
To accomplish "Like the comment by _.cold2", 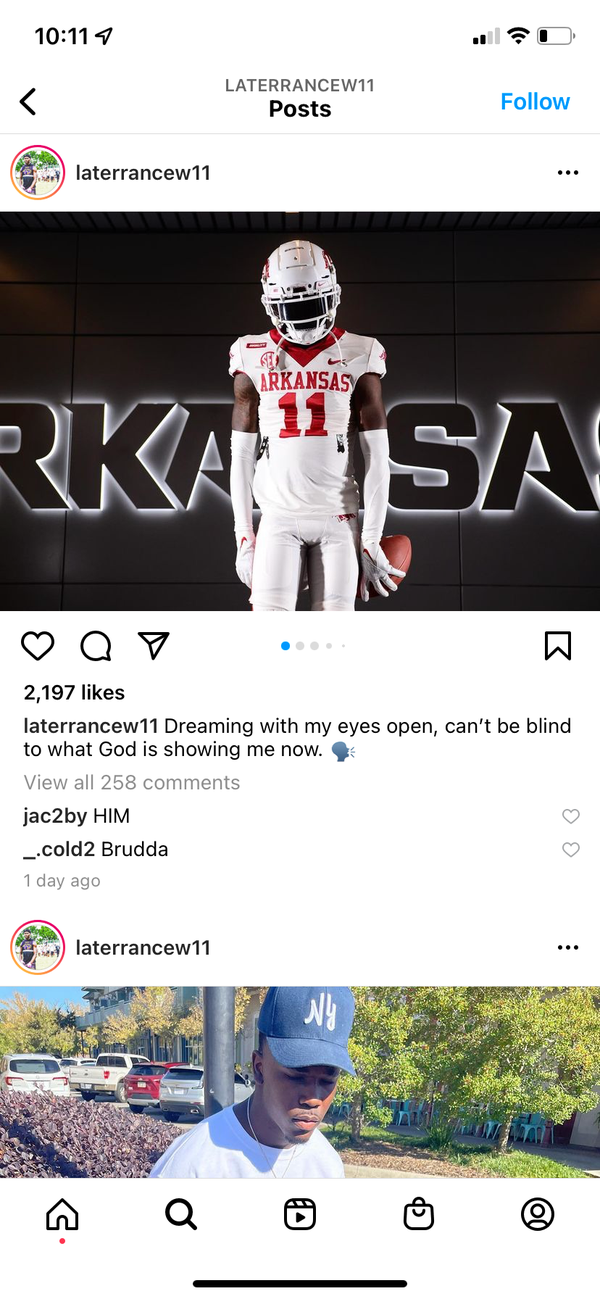I will (570, 850).
